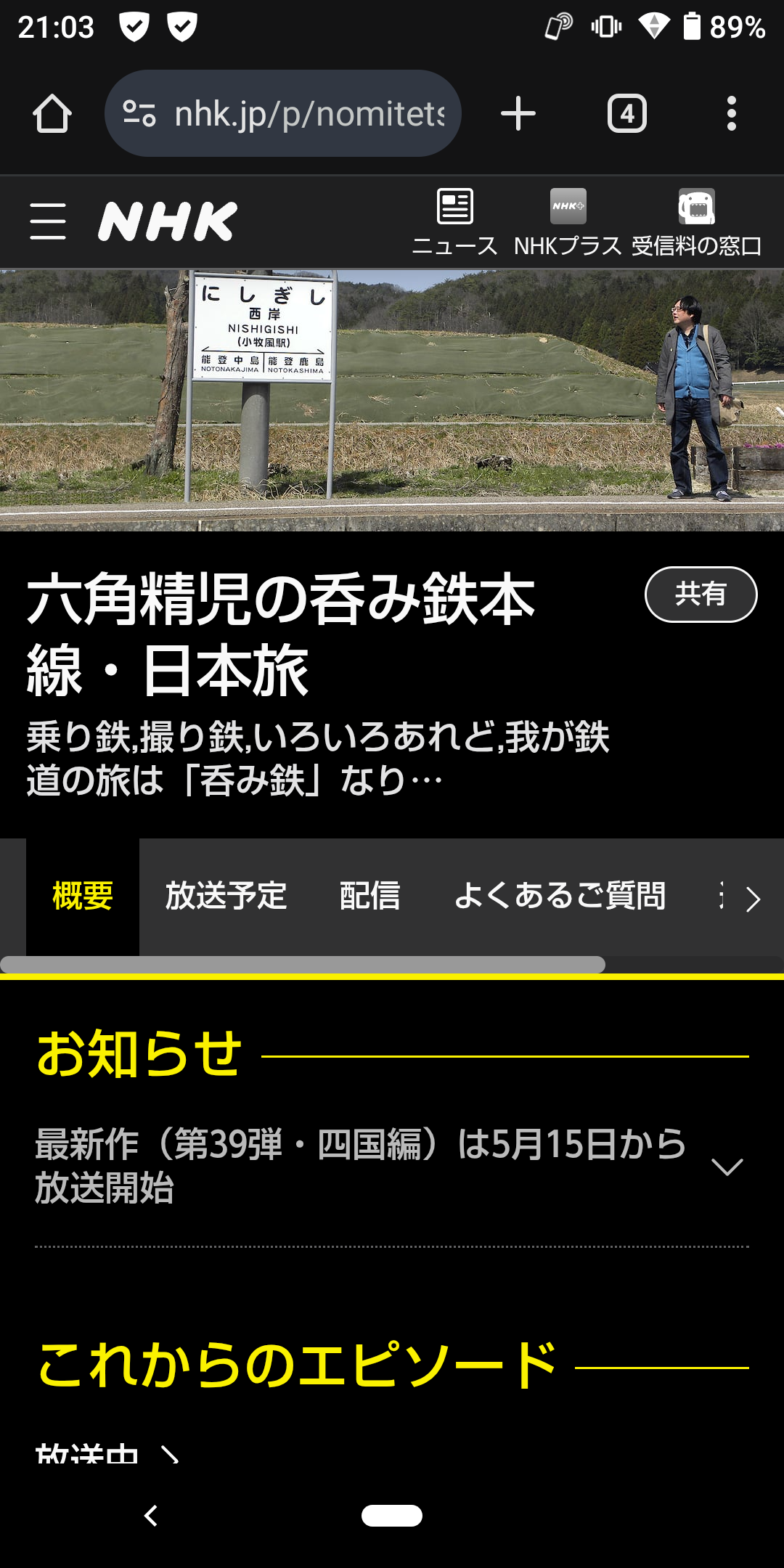Image resolution: width=784 pixels, height=1568 pixels.
Task: Open the browser overflow menu
Action: (732, 114)
